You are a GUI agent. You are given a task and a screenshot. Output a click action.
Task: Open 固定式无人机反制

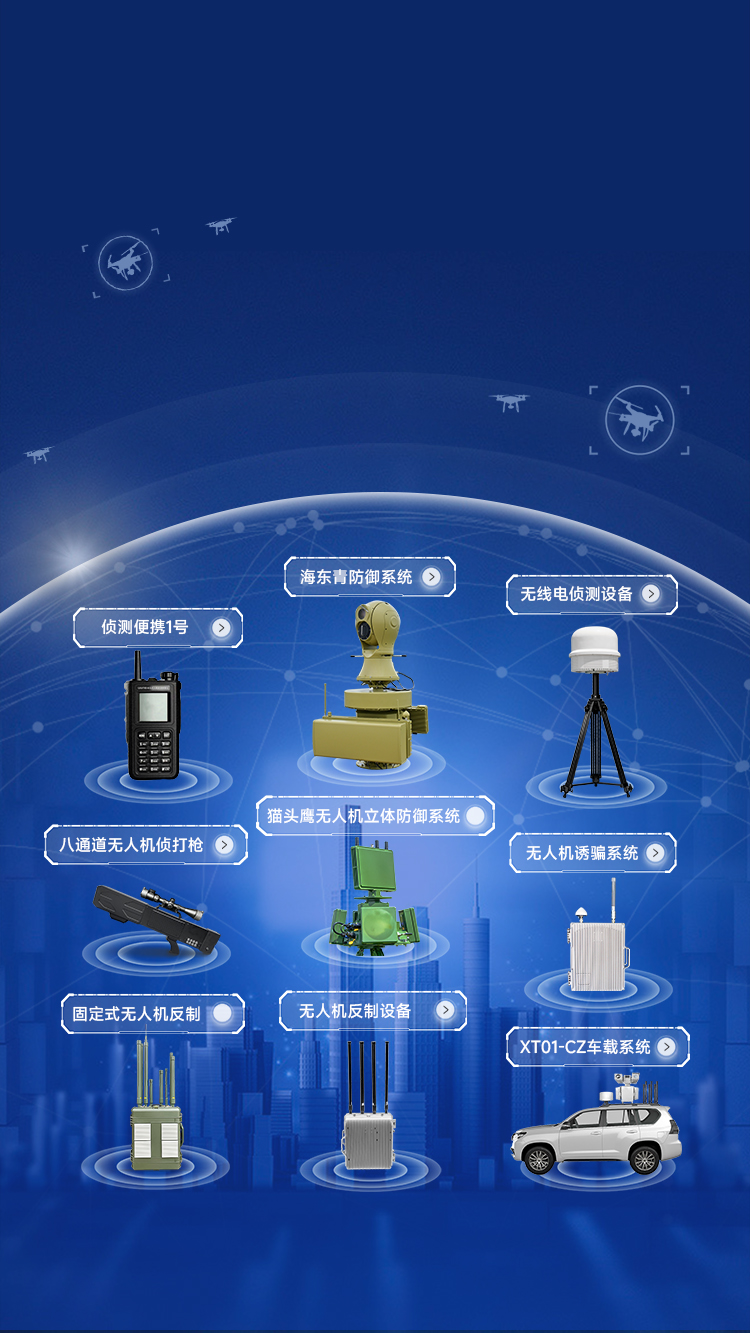152,1013
